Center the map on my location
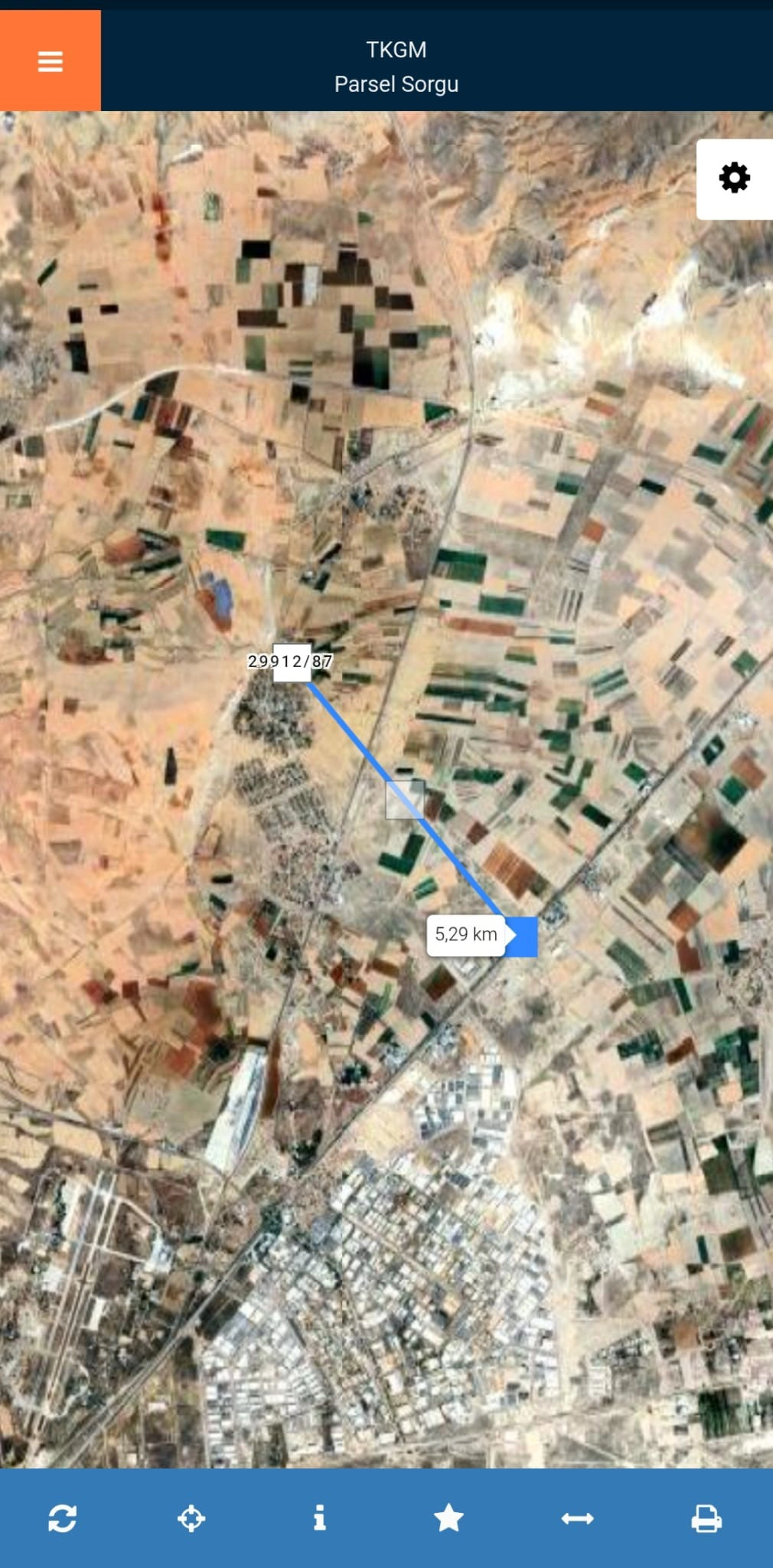Image resolution: width=773 pixels, height=1568 pixels. 191,1517
